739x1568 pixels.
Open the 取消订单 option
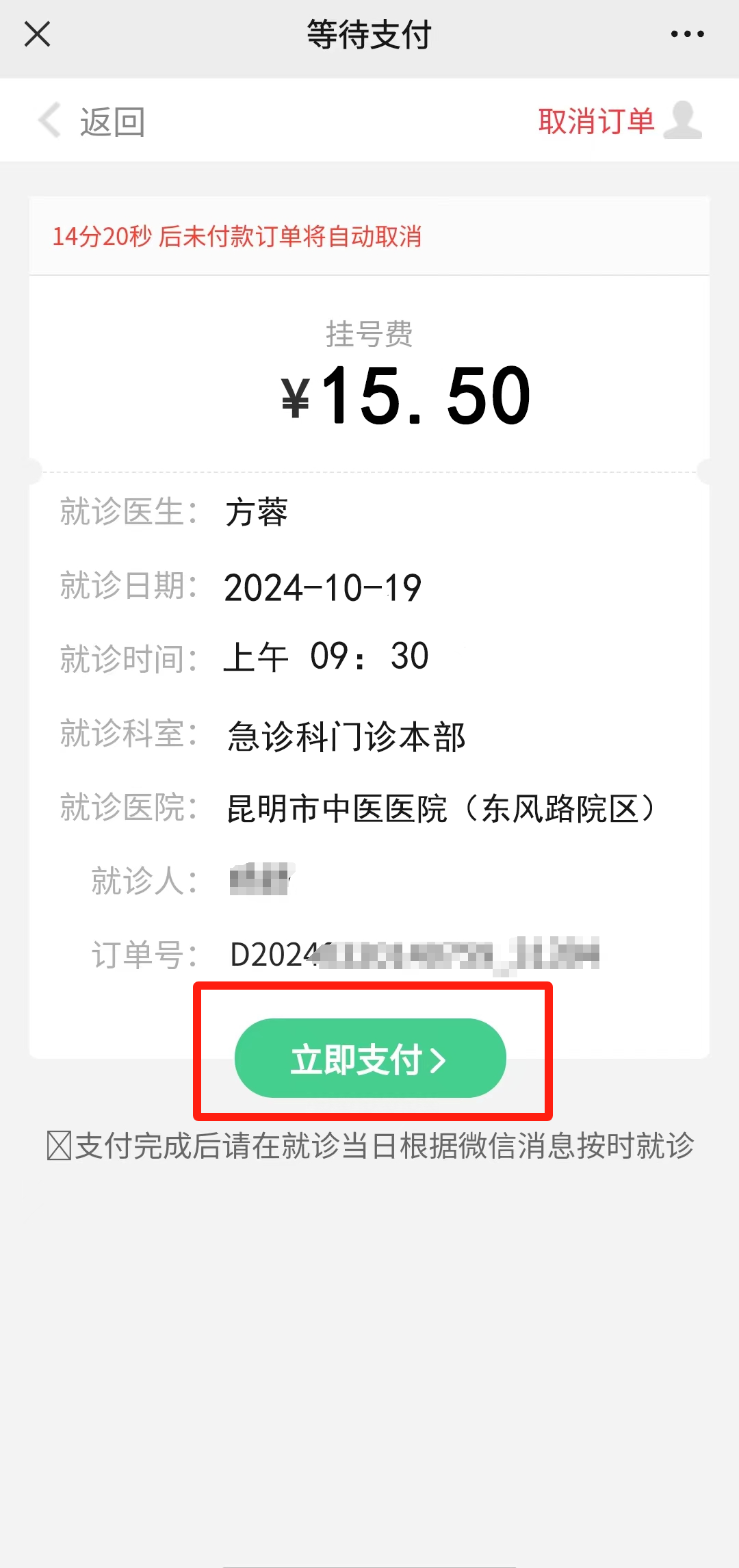(597, 120)
